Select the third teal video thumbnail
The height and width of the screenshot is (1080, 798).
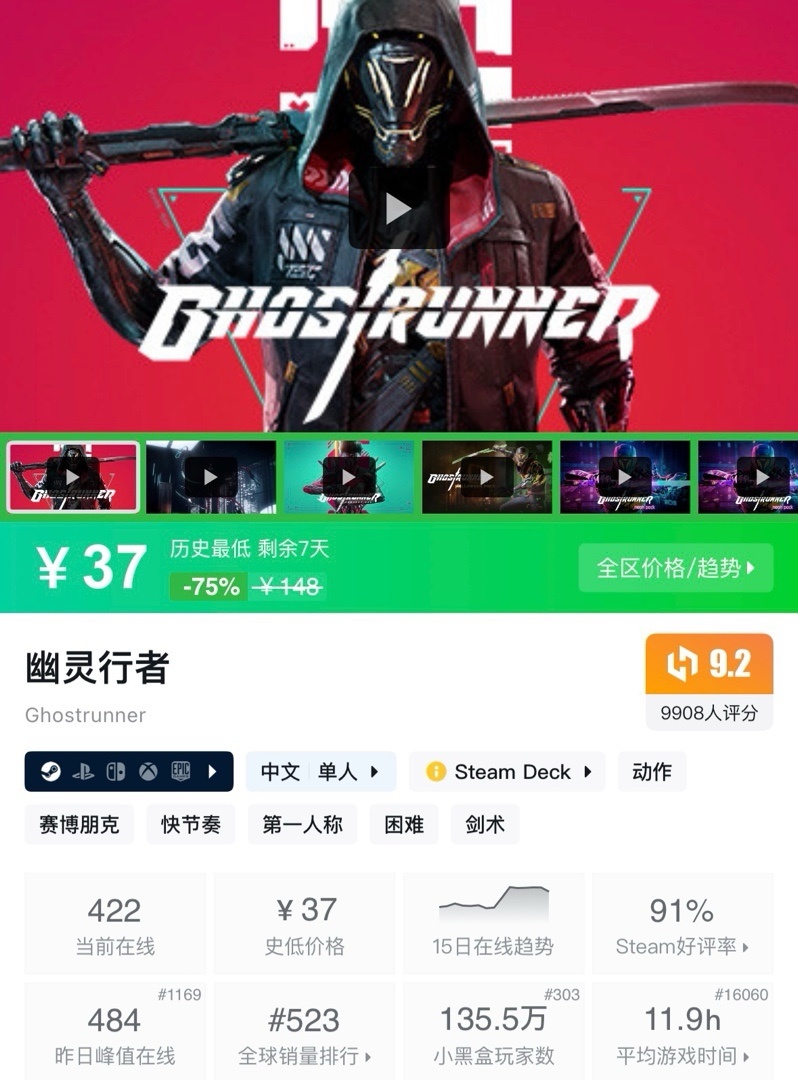click(x=349, y=477)
